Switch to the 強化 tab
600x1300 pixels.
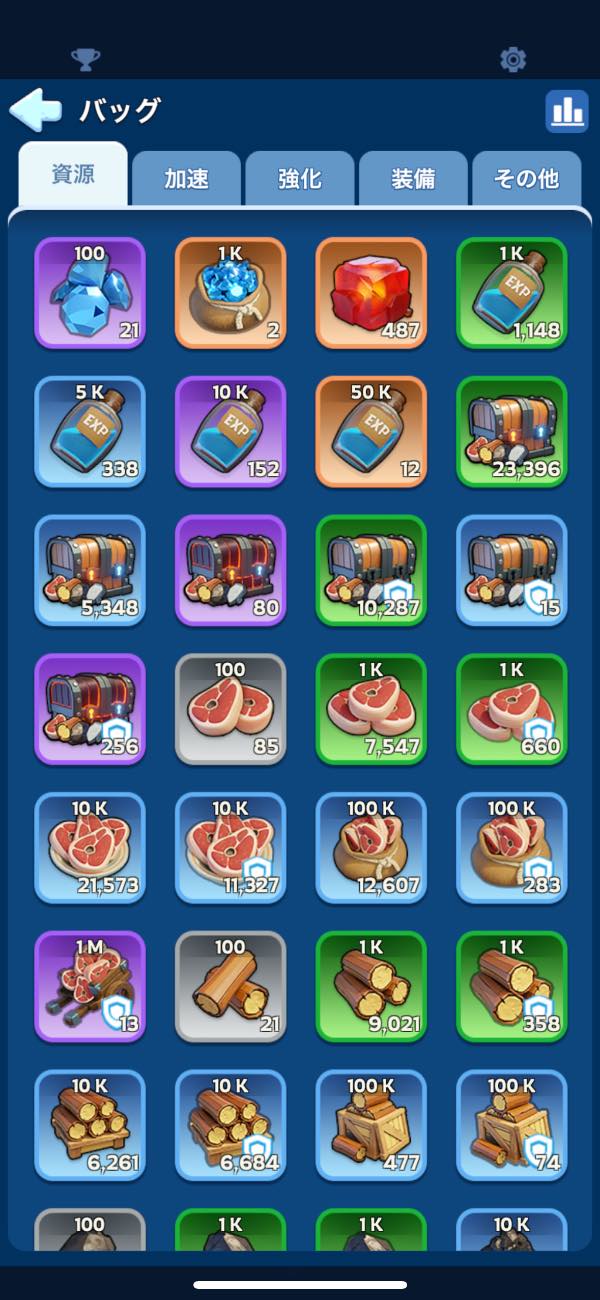coord(299,179)
